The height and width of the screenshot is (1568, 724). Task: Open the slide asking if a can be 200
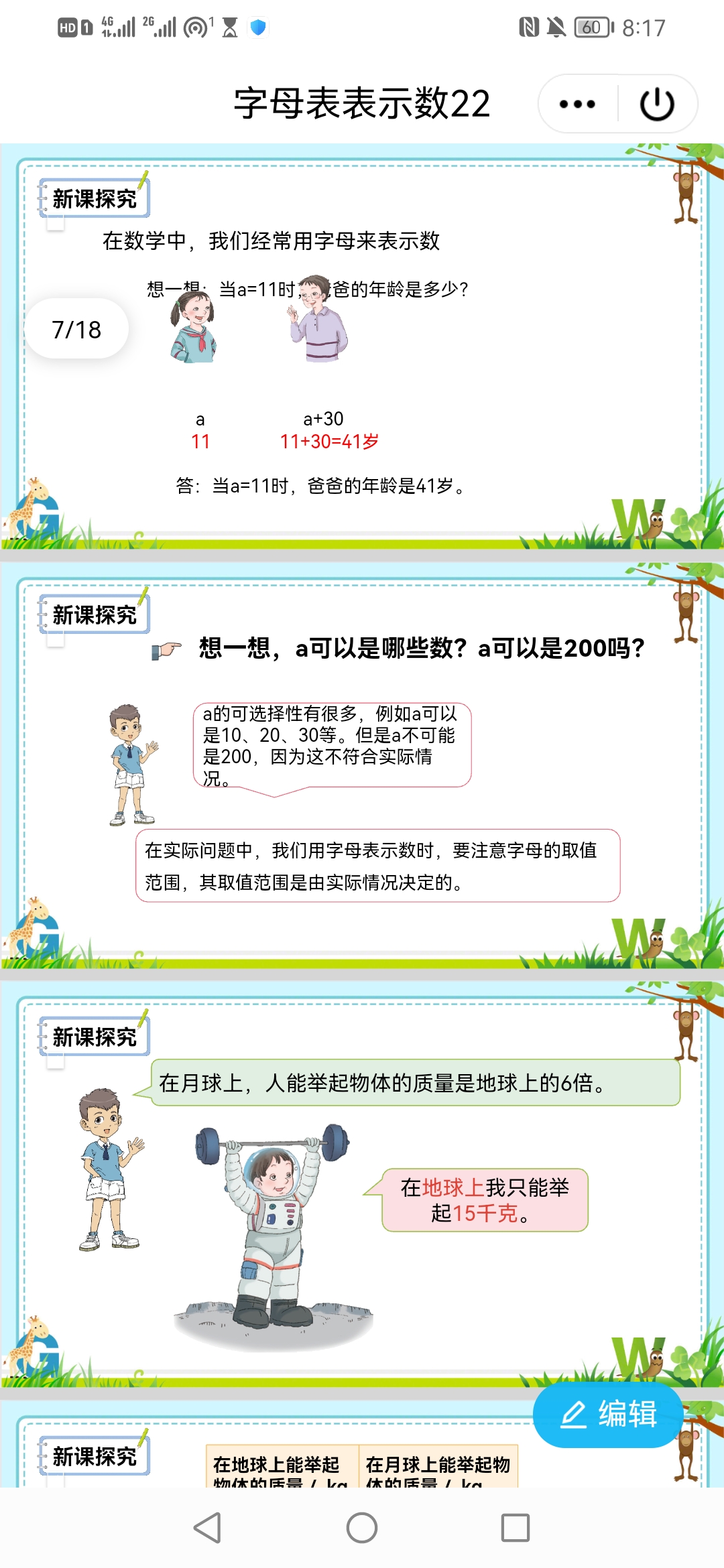362,766
